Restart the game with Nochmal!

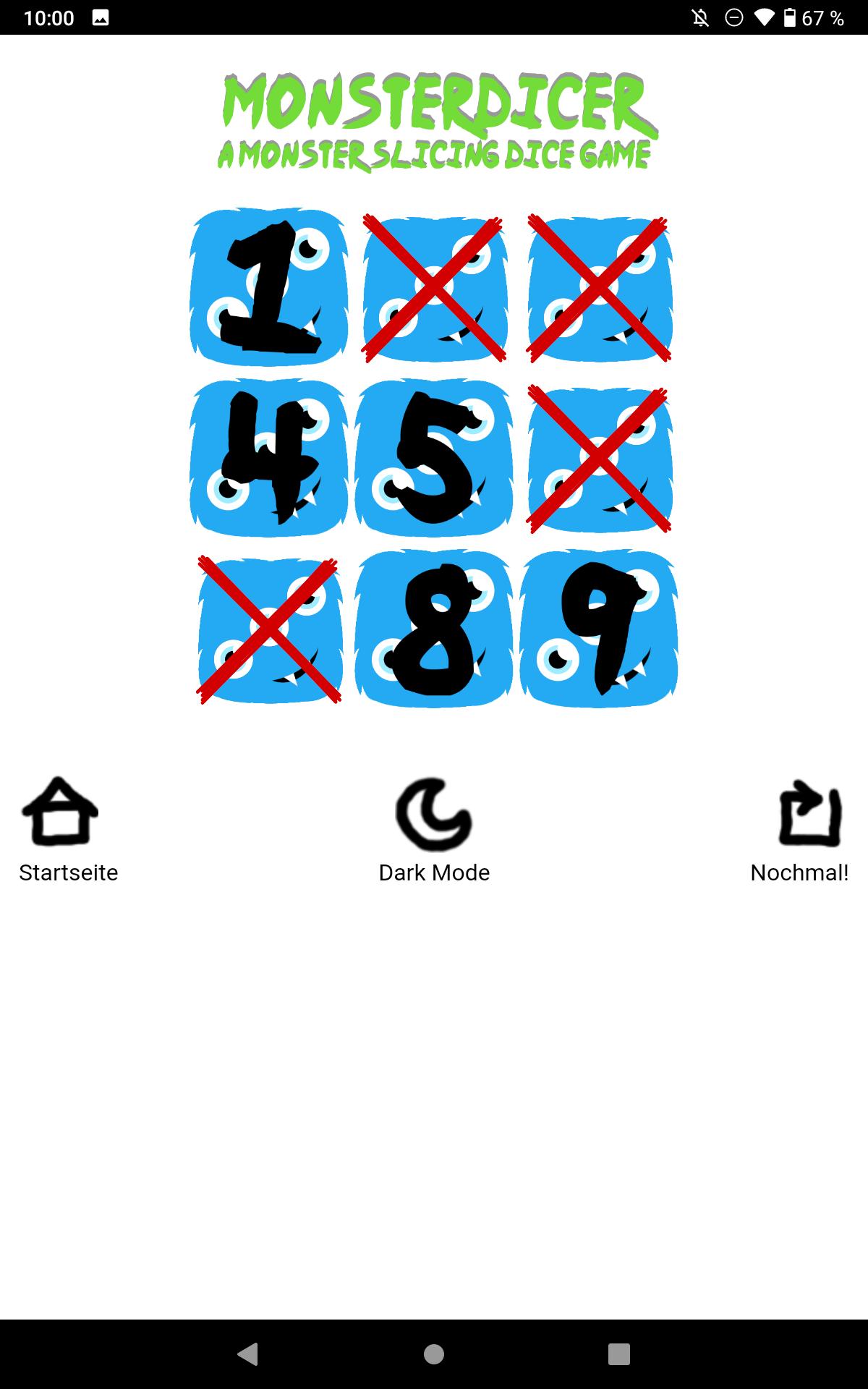(799, 830)
